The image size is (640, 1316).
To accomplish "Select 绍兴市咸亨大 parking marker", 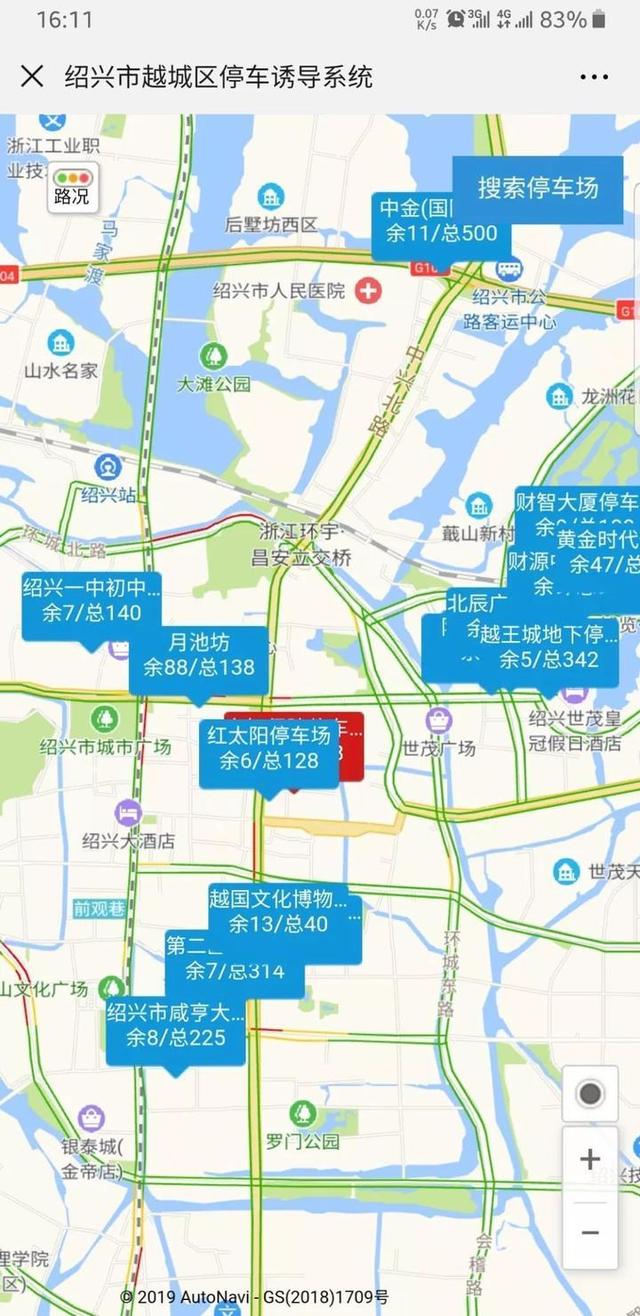I will [x=175, y=1025].
